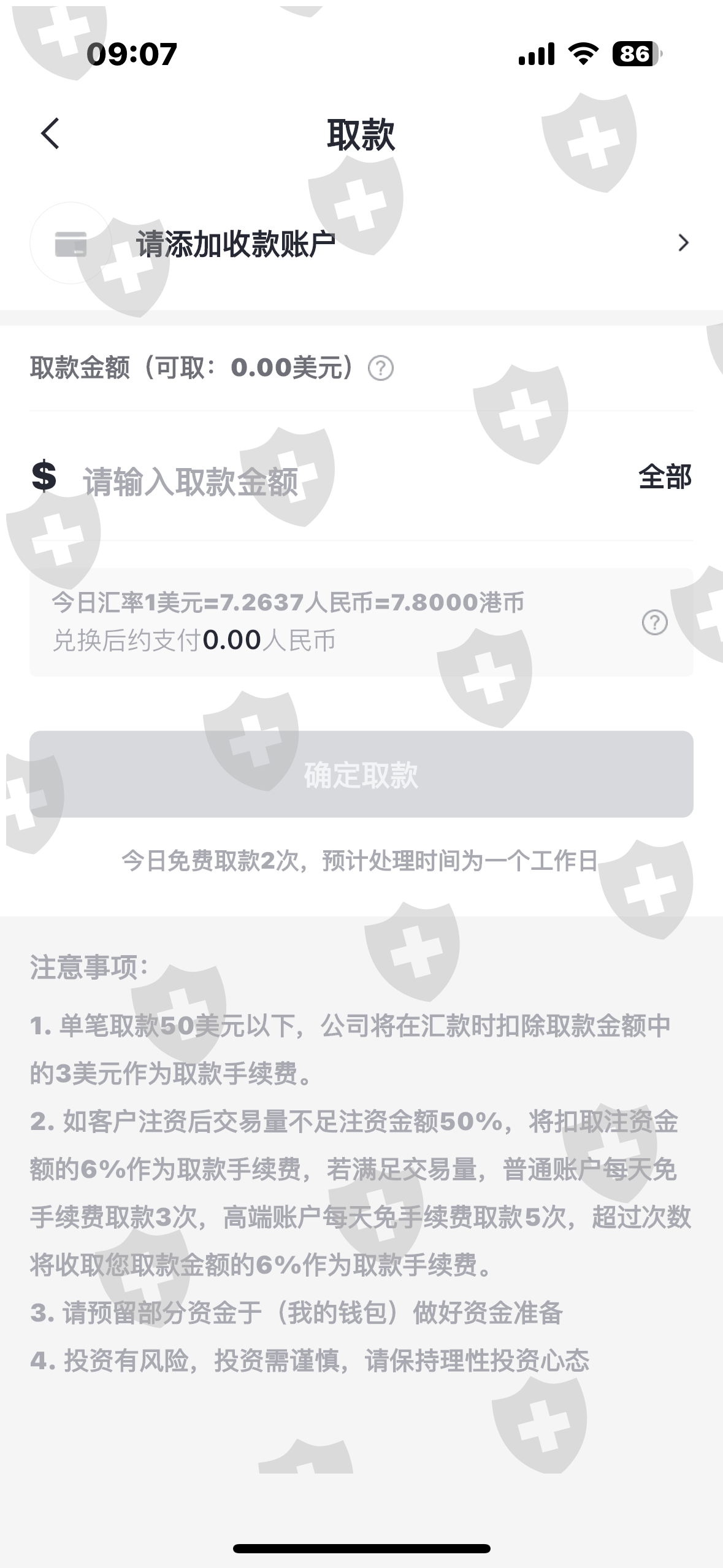
Task: Open the 请添加收款账户 row
Action: tap(361, 244)
